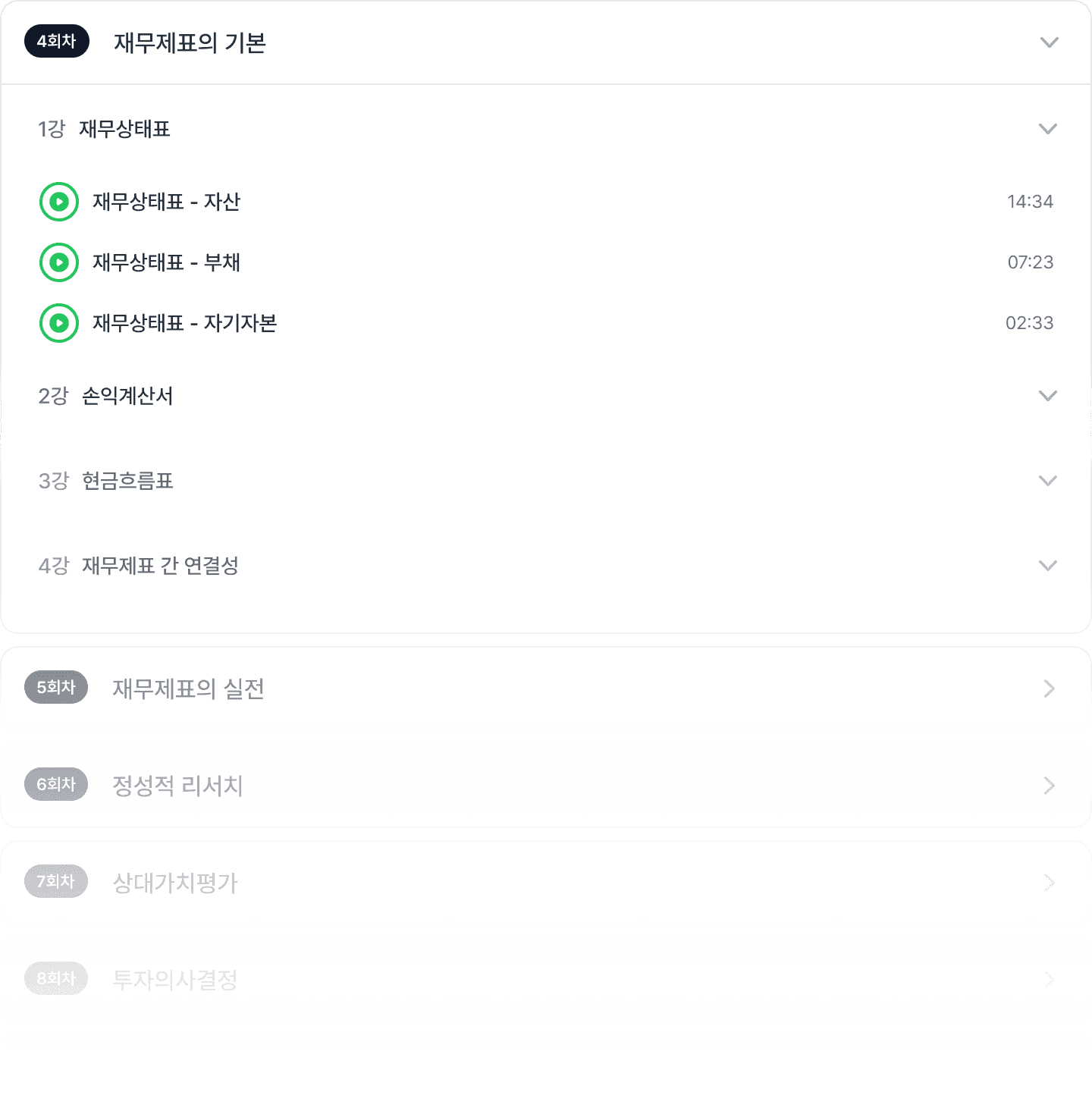Collapse the 4회차 재무제표의 기본 section
The image size is (1092, 1095).
pos(1049,42)
